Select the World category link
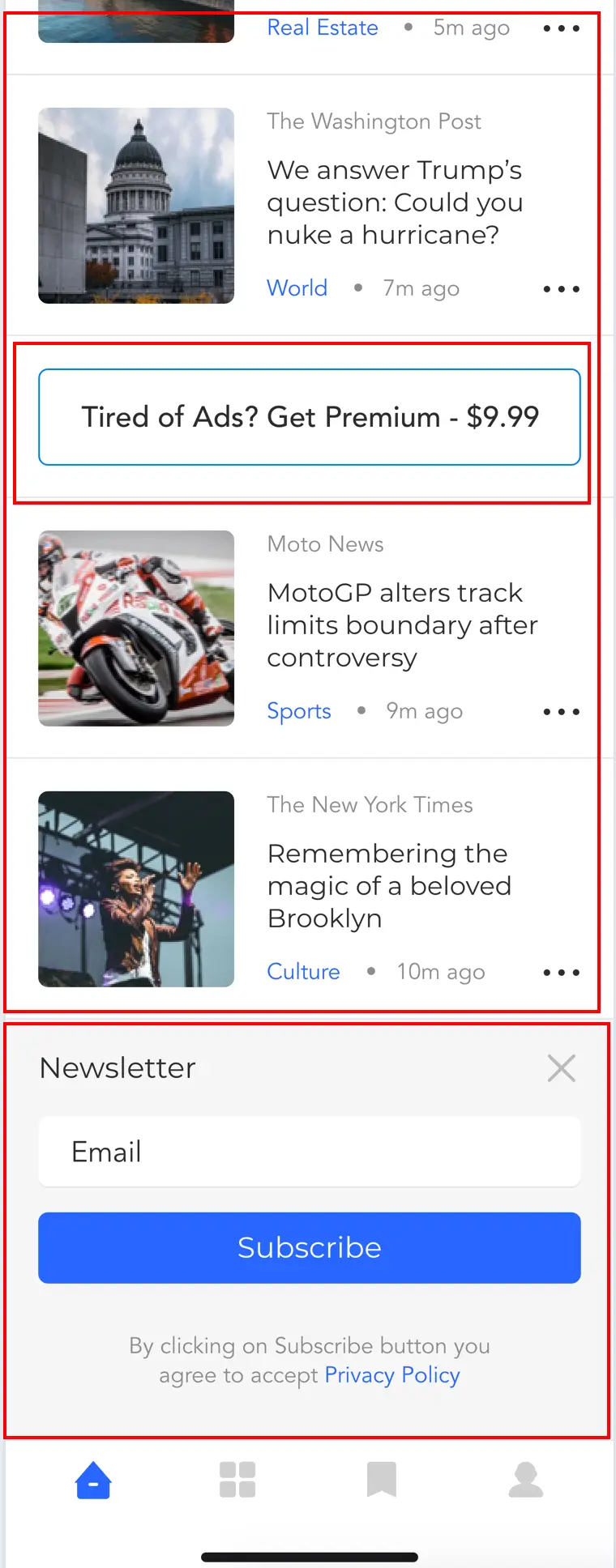The image size is (616, 1568). (297, 288)
